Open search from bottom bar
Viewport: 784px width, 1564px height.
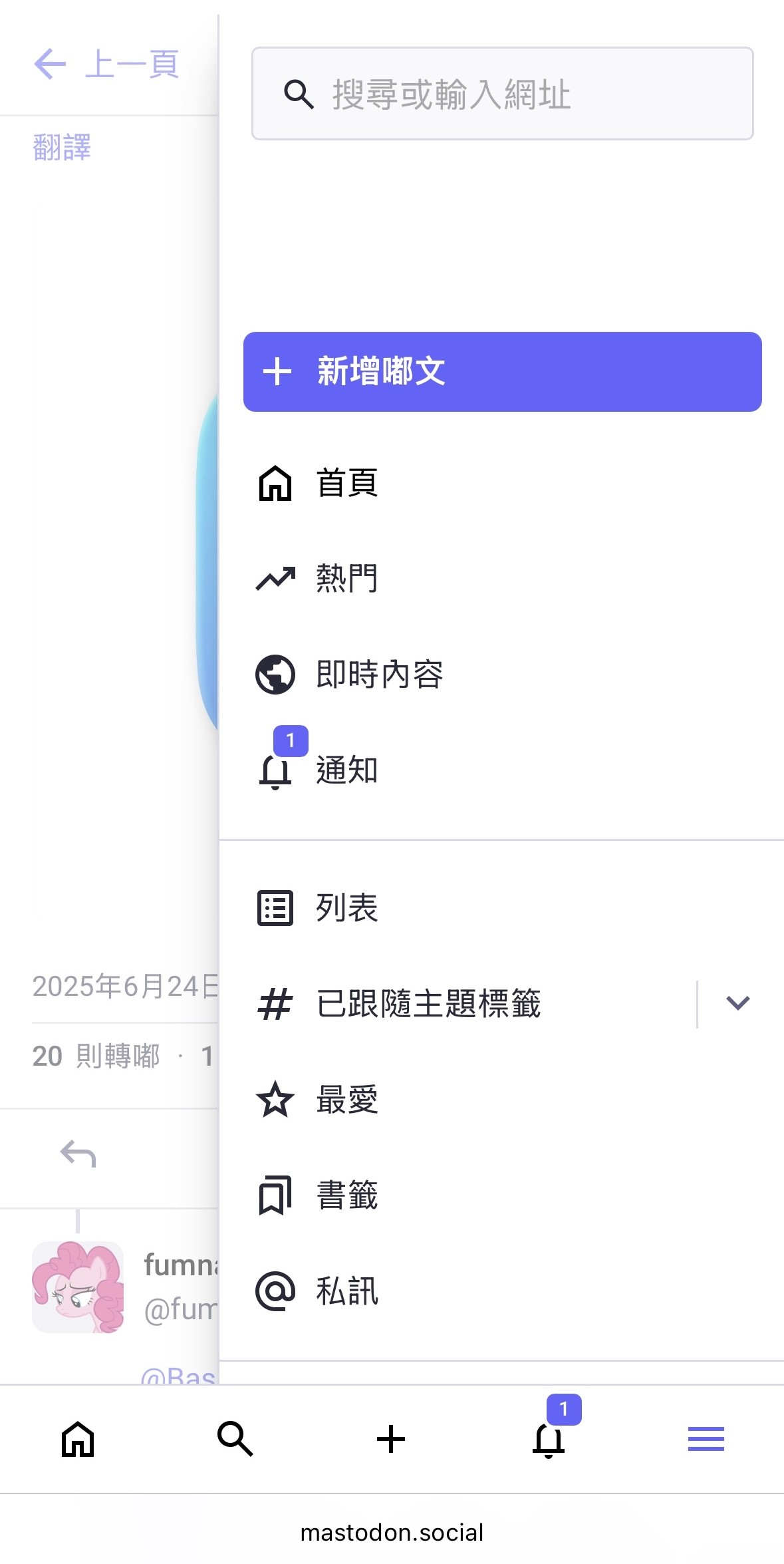coord(235,1439)
